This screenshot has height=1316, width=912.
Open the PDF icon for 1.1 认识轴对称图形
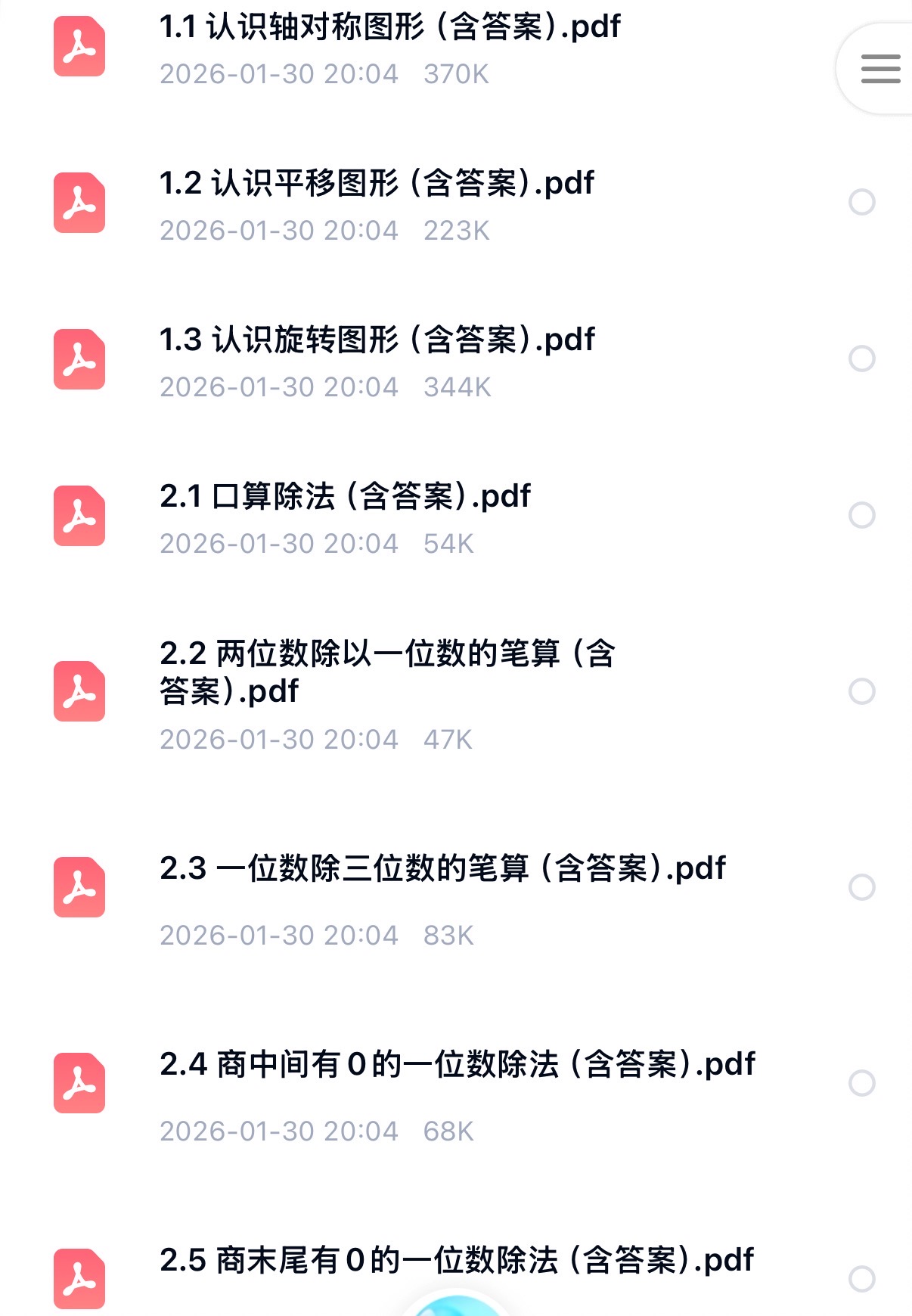[79, 47]
